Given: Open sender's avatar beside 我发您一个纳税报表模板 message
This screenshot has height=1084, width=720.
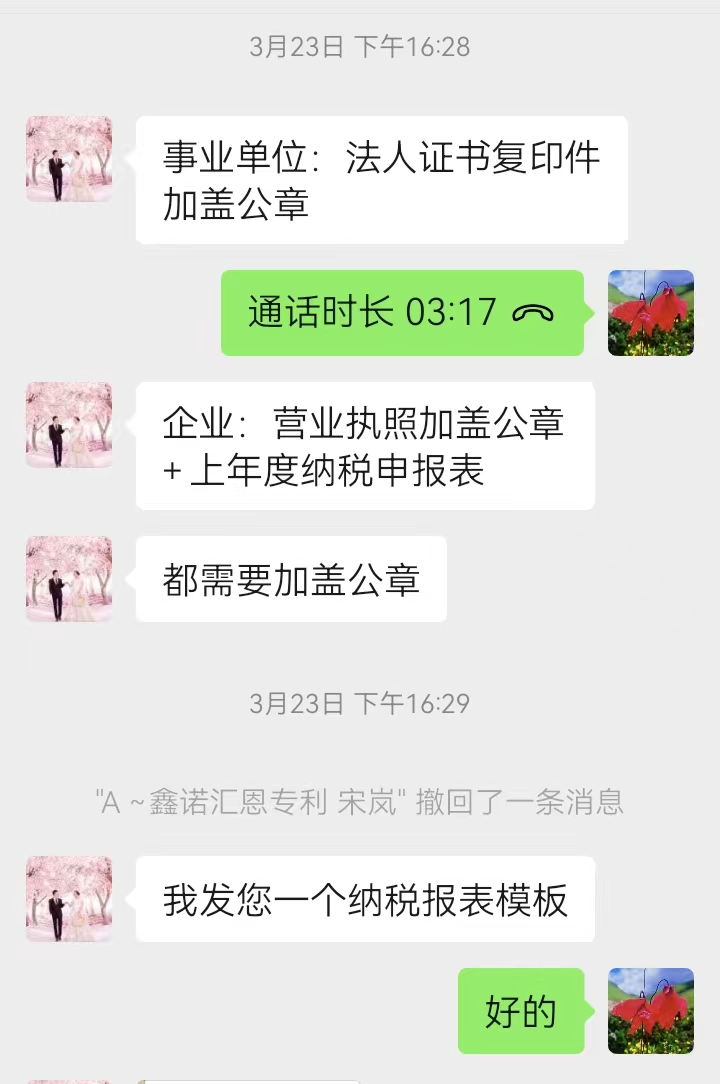Looking at the screenshot, I should (x=69, y=899).
